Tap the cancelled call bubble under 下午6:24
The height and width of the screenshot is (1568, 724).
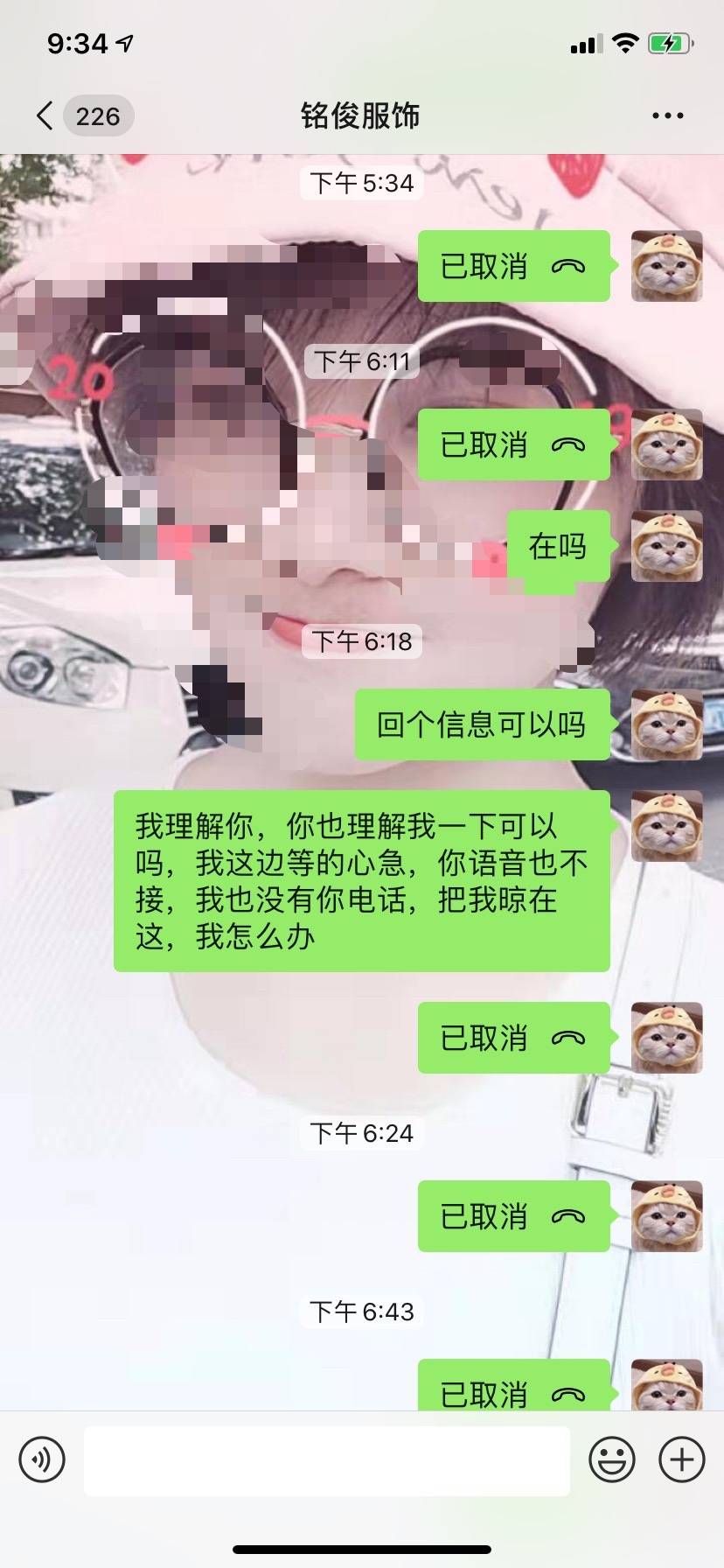pos(513,1216)
